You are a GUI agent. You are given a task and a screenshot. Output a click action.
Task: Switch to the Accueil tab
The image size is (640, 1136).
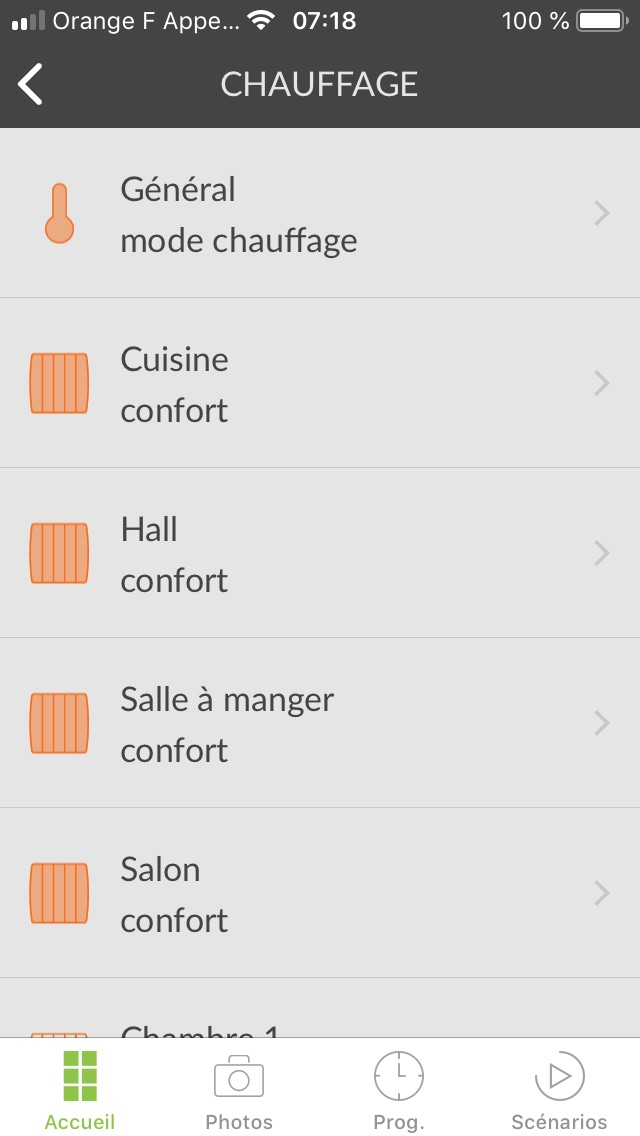coord(80,1089)
